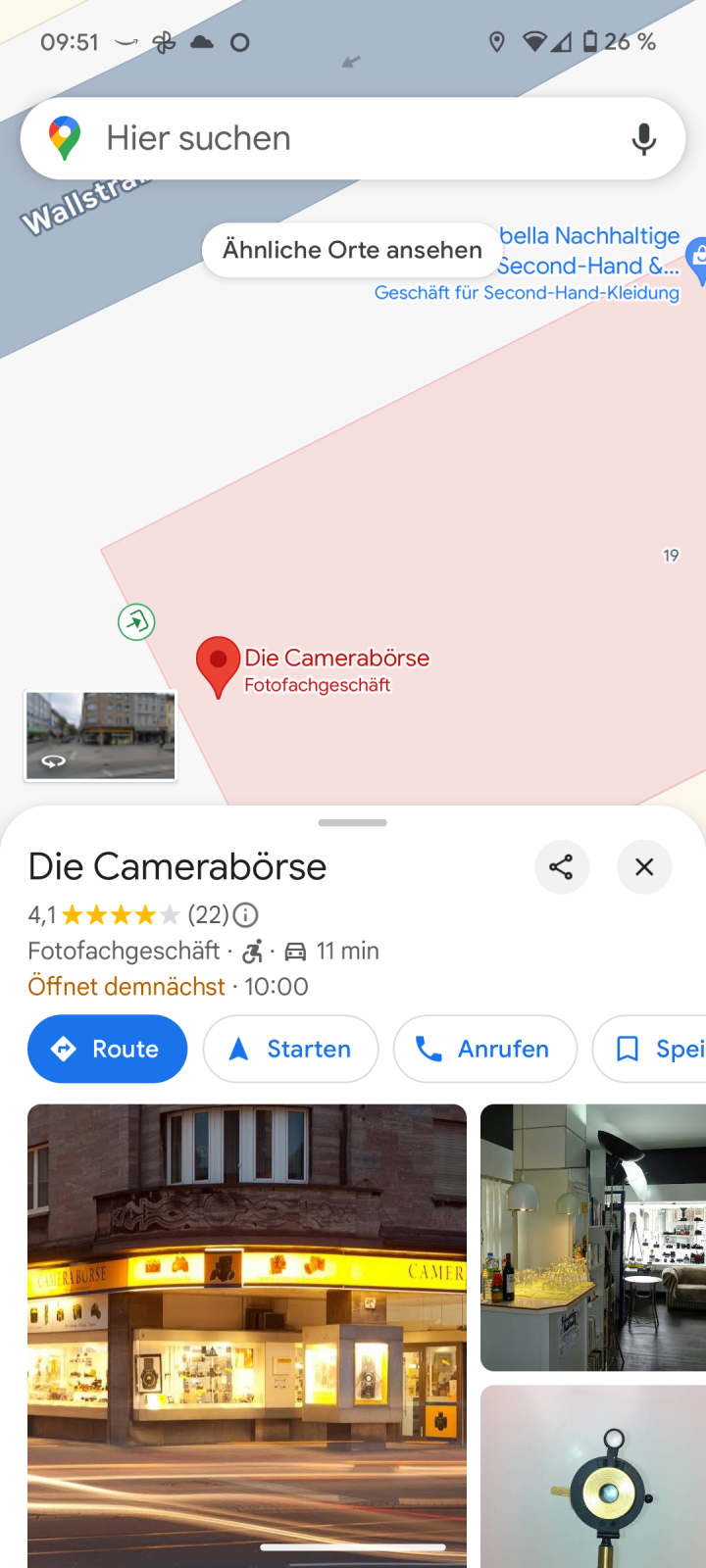Open the Street View preview thumbnail

[x=100, y=735]
